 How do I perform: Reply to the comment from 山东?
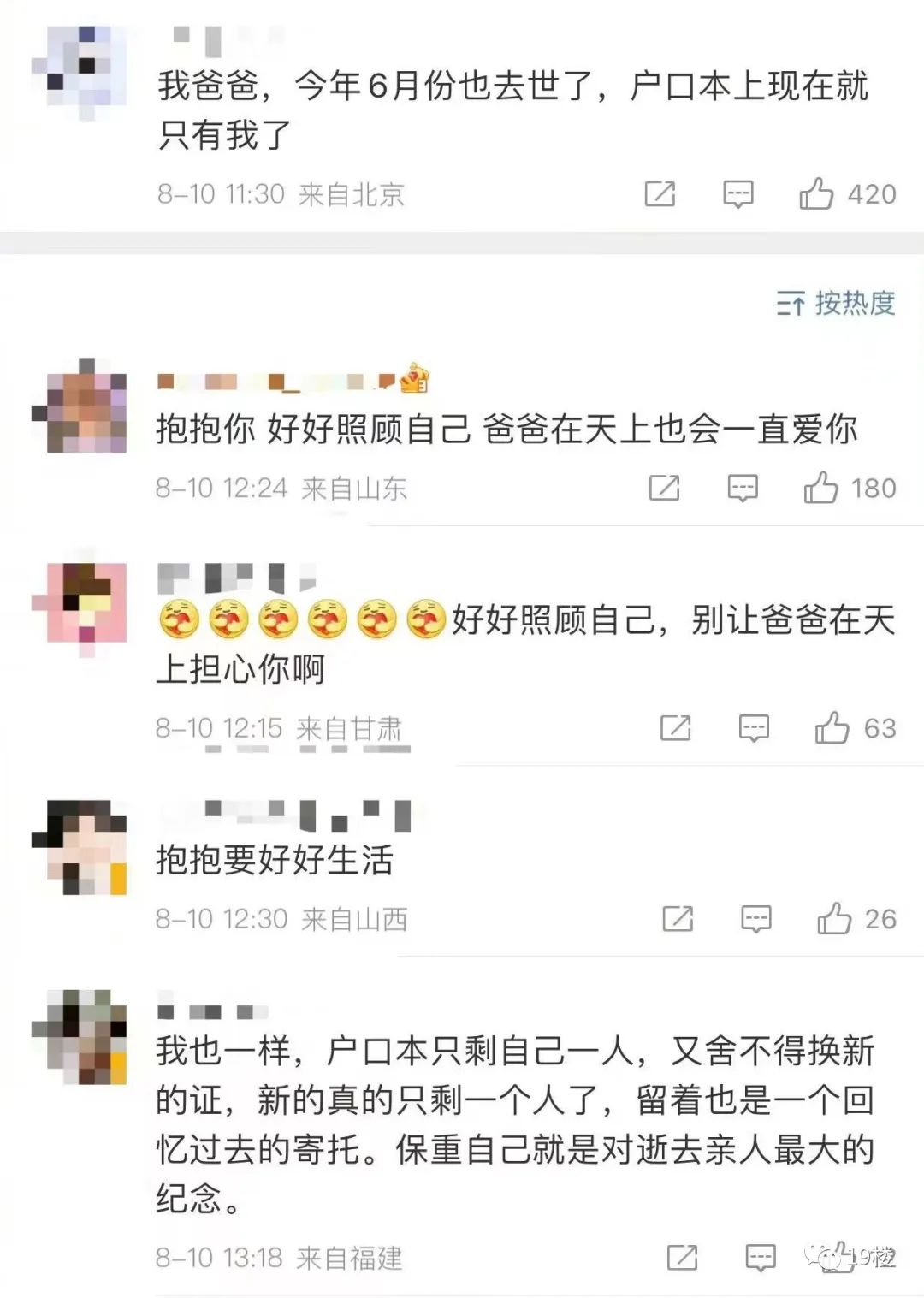(x=742, y=488)
